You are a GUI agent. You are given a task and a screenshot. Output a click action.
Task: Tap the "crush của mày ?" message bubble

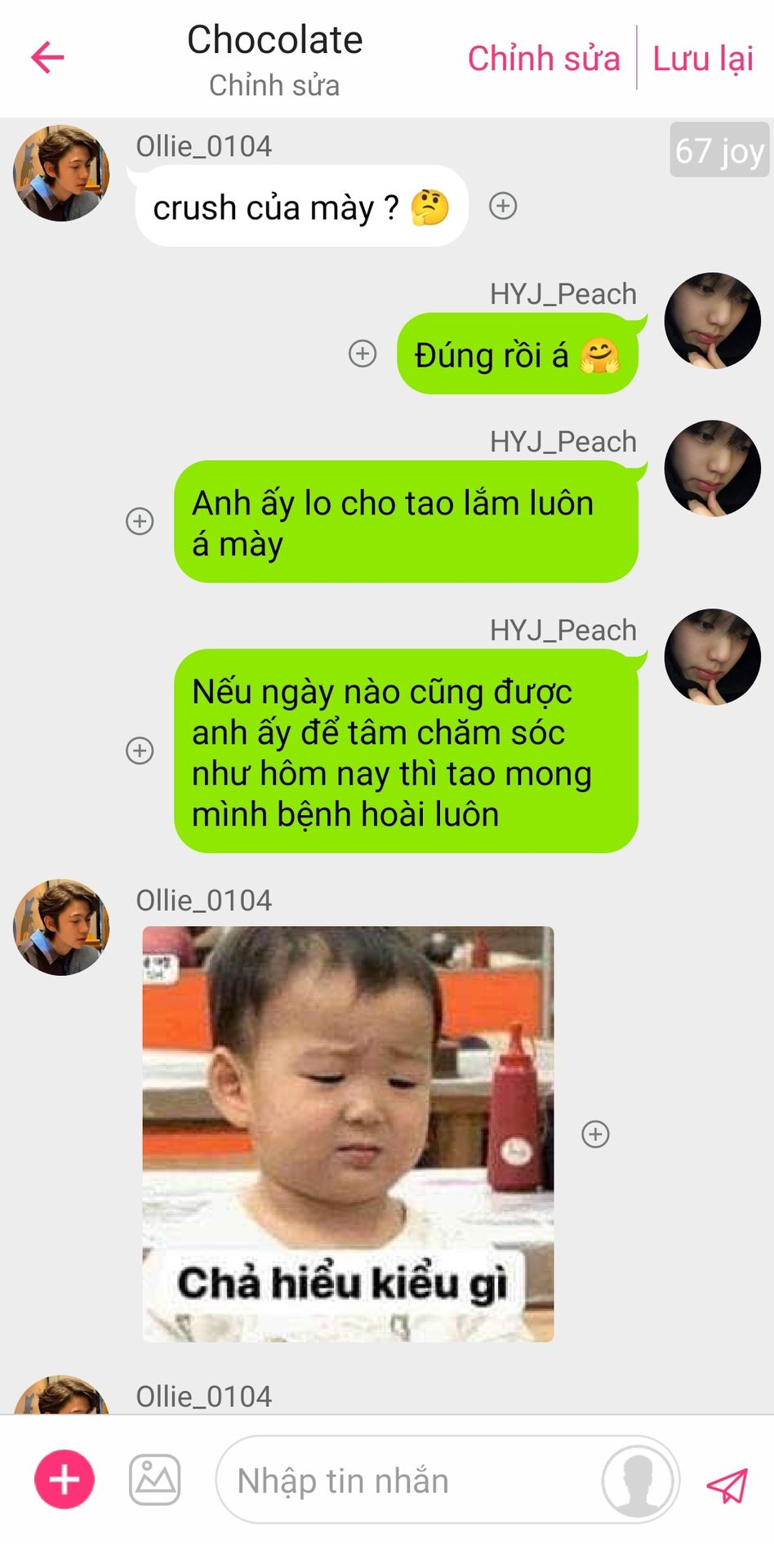coord(300,207)
